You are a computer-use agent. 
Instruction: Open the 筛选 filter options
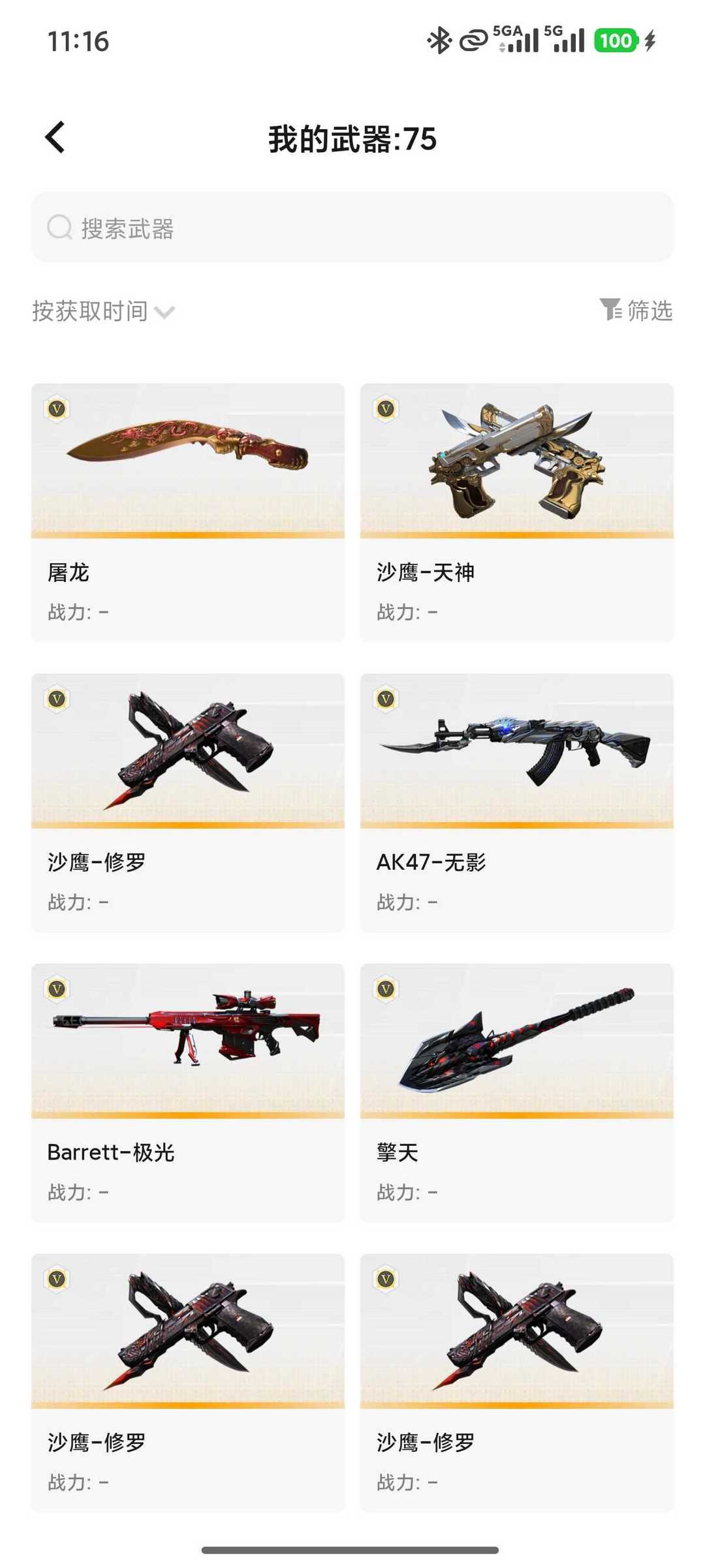coord(636,310)
